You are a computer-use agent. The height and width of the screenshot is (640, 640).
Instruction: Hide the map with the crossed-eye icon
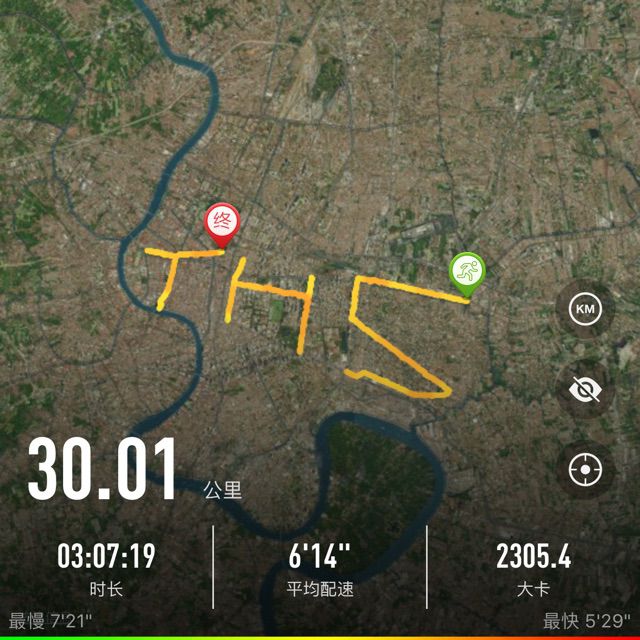[586, 390]
